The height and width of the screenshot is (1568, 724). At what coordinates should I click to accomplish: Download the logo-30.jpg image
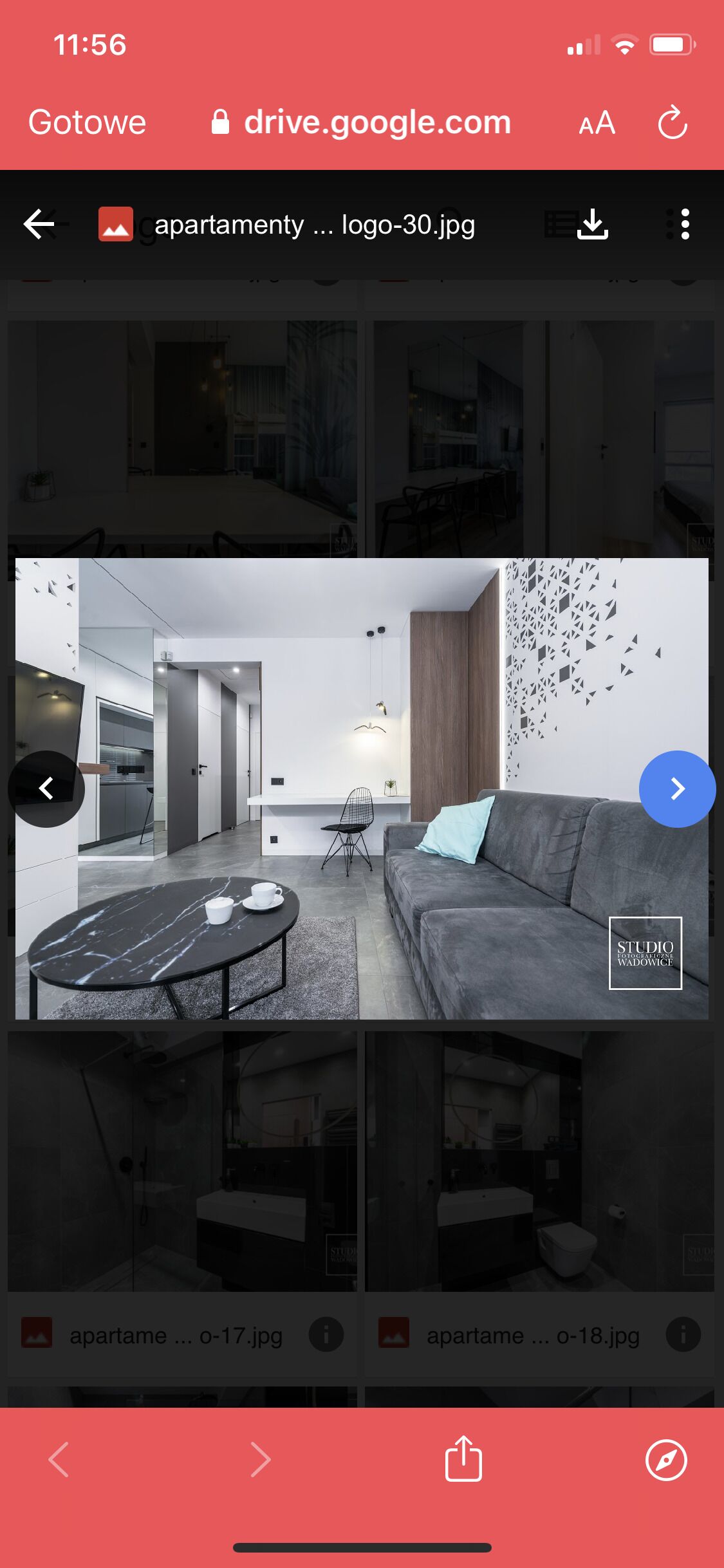coord(593,225)
